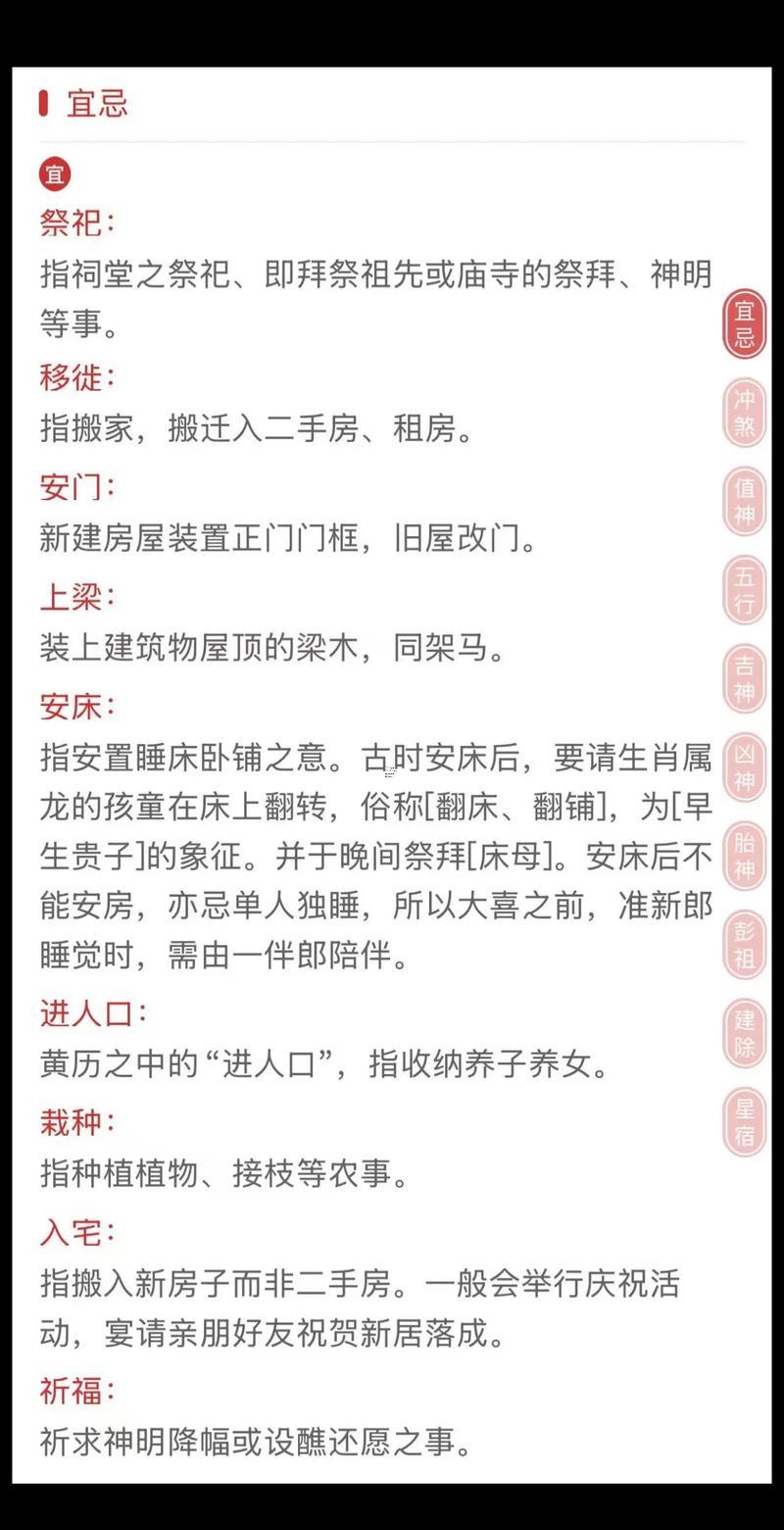Jump to the 胎神 section
The height and width of the screenshot is (1530, 784).
[745, 856]
